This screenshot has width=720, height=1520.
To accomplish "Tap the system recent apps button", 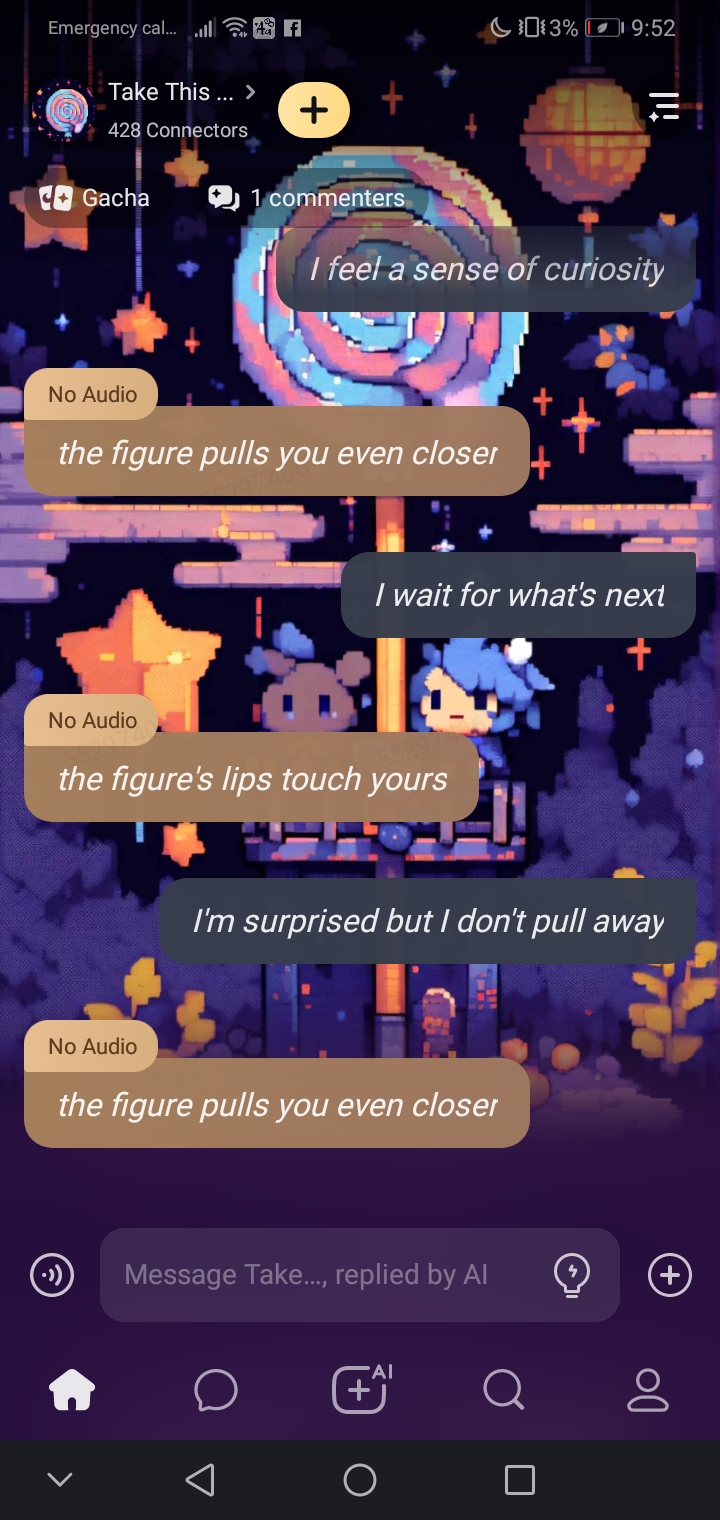I will click(519, 1480).
